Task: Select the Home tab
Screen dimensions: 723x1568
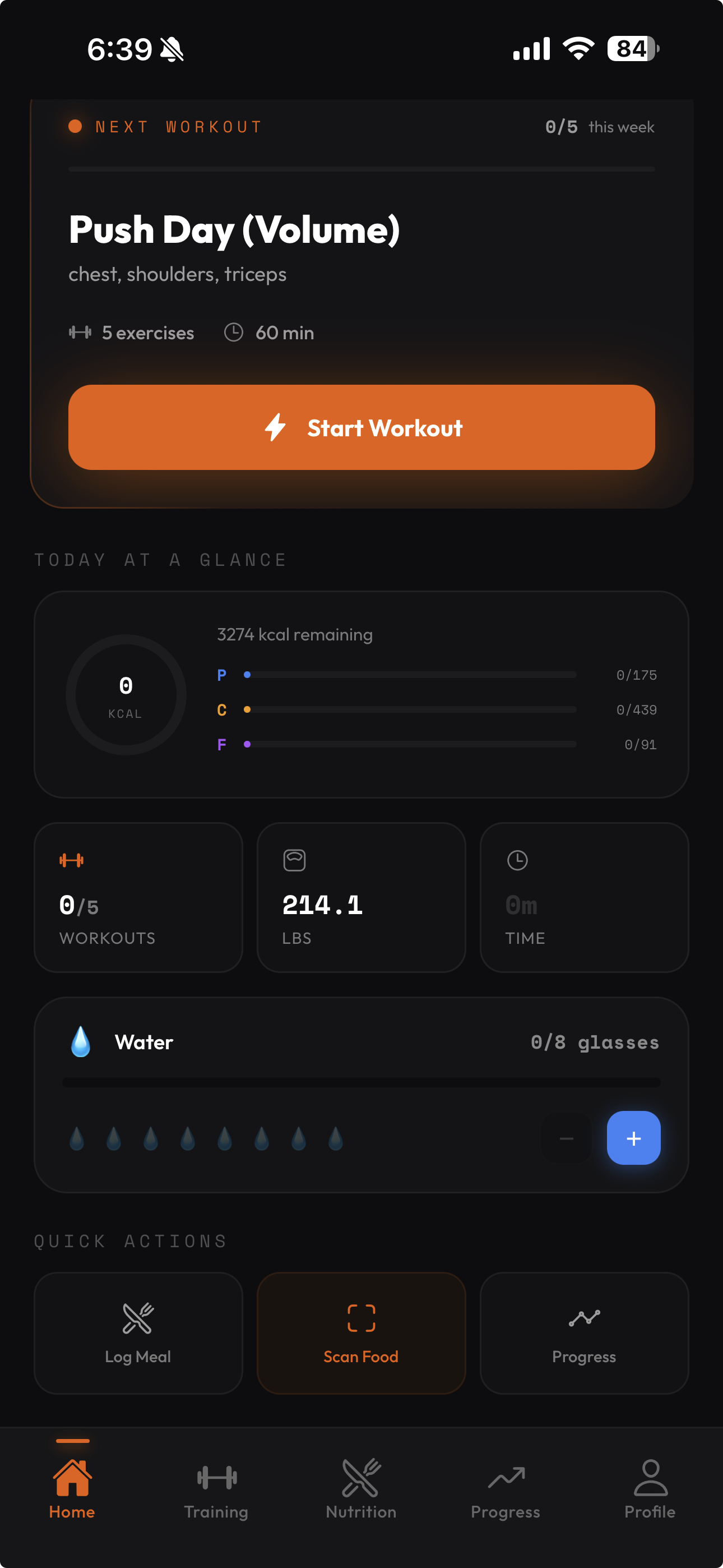Action: pyautogui.click(x=72, y=1488)
